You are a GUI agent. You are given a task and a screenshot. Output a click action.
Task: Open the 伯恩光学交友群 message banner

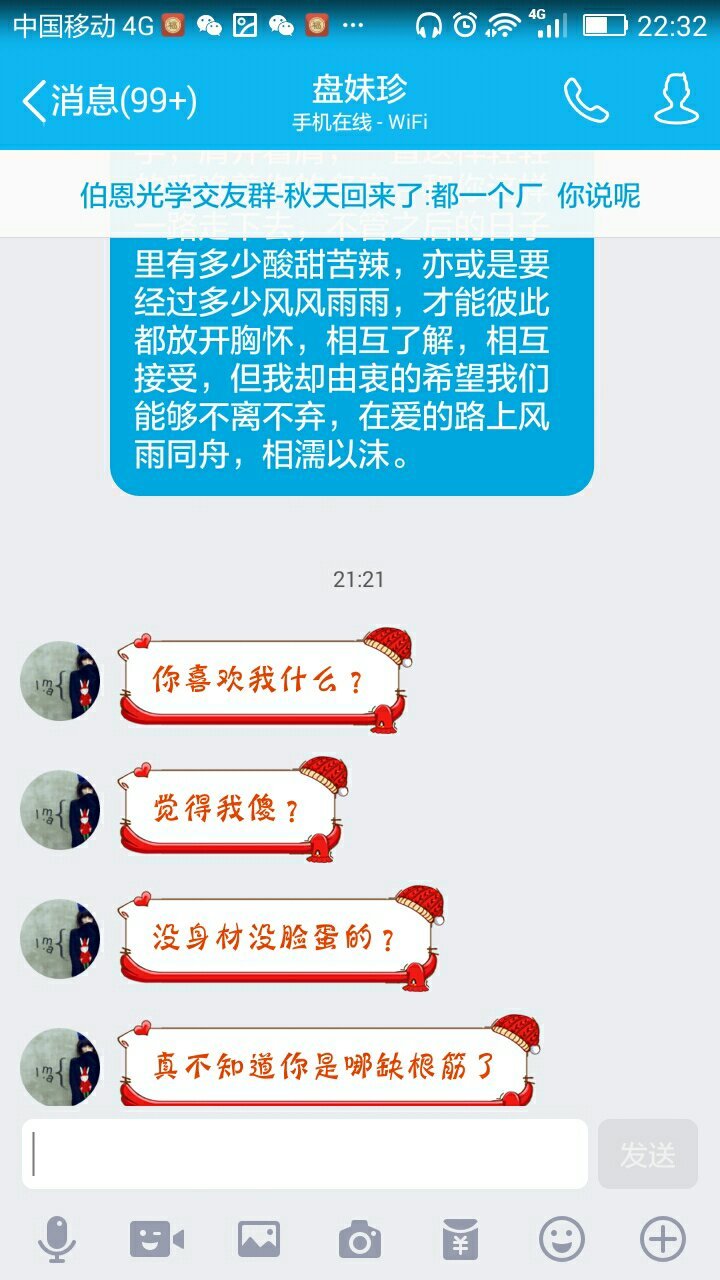tap(360, 195)
